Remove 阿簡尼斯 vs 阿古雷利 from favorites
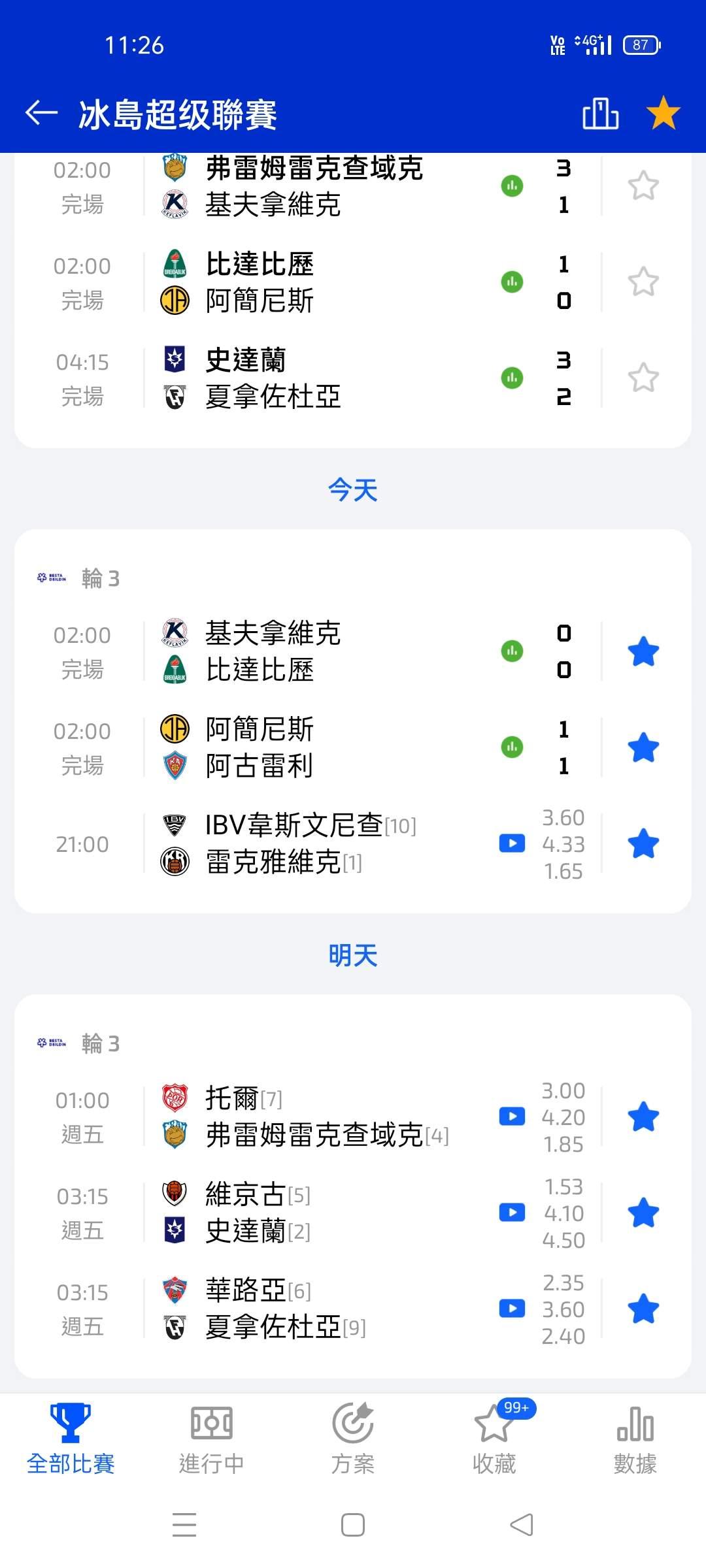Screen dimensions: 706x1568 click(643, 747)
